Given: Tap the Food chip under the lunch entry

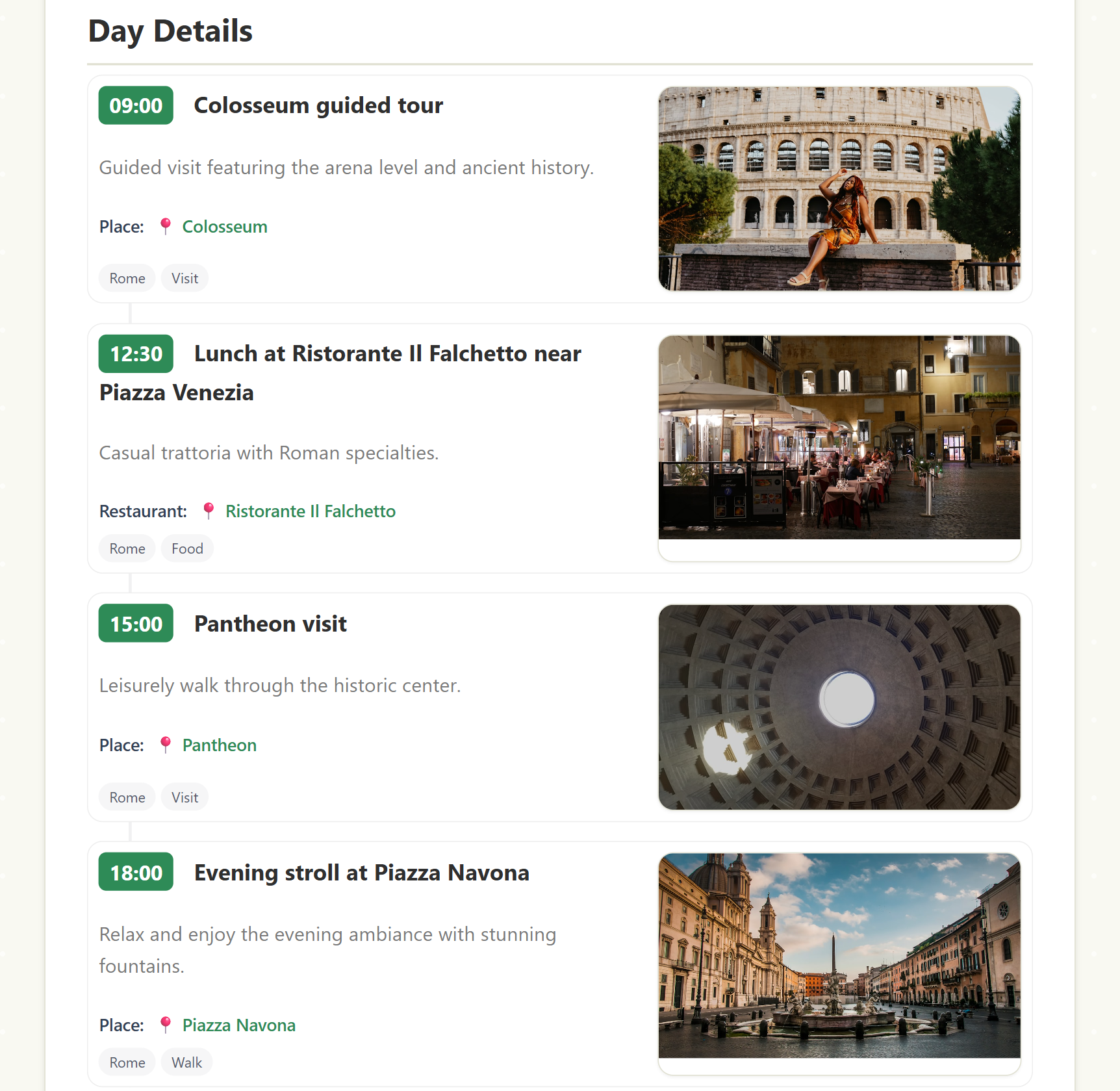Looking at the screenshot, I should point(187,548).
